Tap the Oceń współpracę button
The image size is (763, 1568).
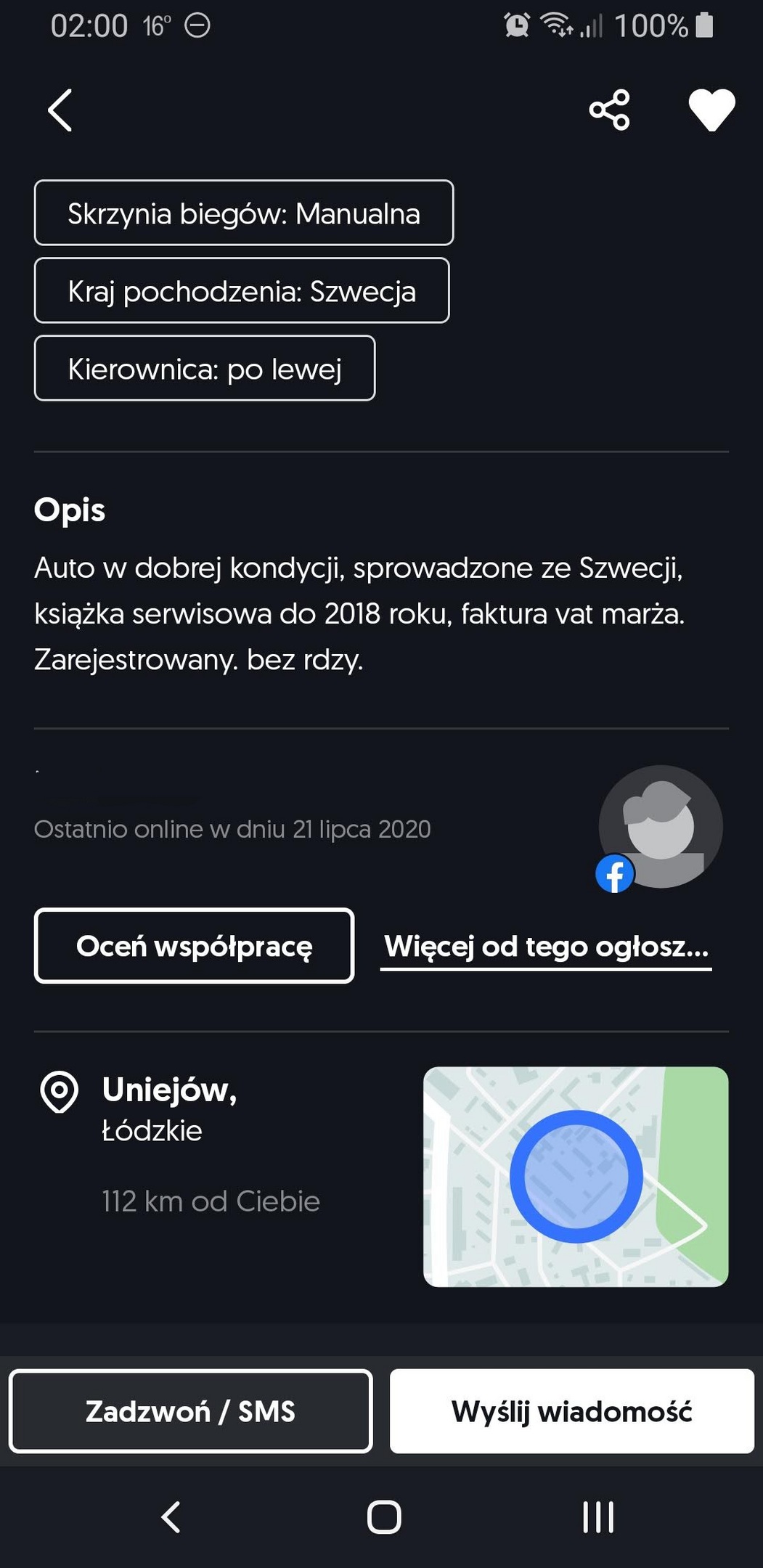pyautogui.click(x=194, y=946)
